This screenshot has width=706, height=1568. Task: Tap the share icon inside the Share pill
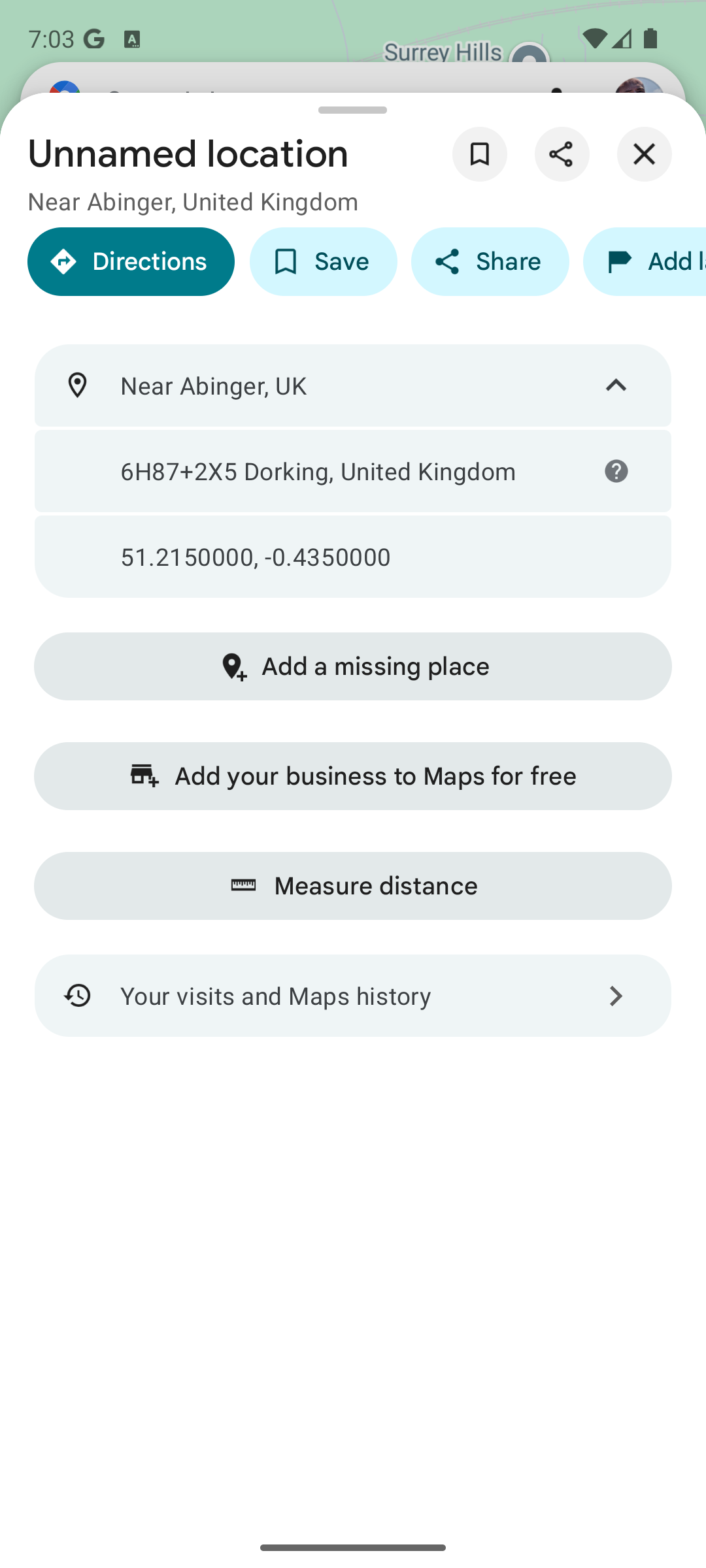[447, 261]
